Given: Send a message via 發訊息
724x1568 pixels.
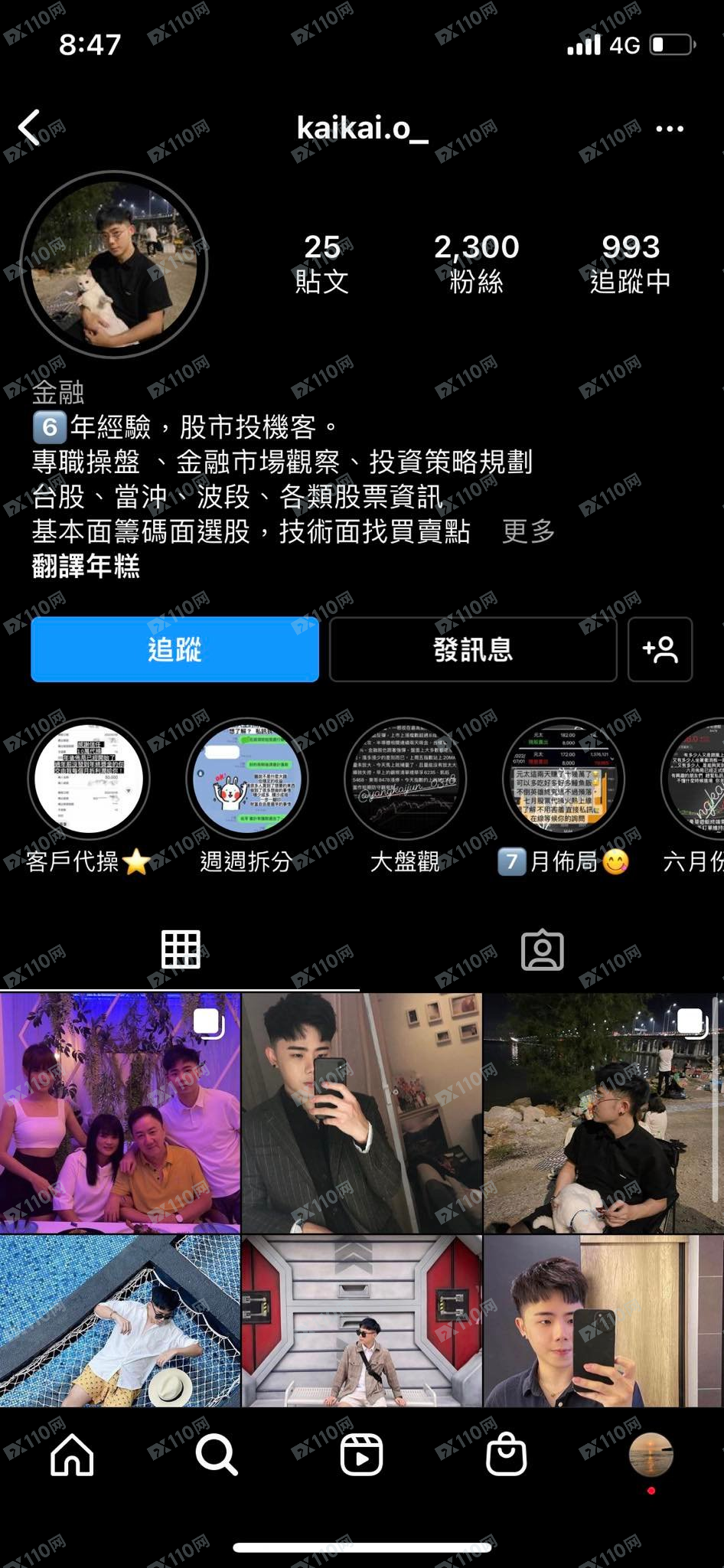Looking at the screenshot, I should pos(472,649).
